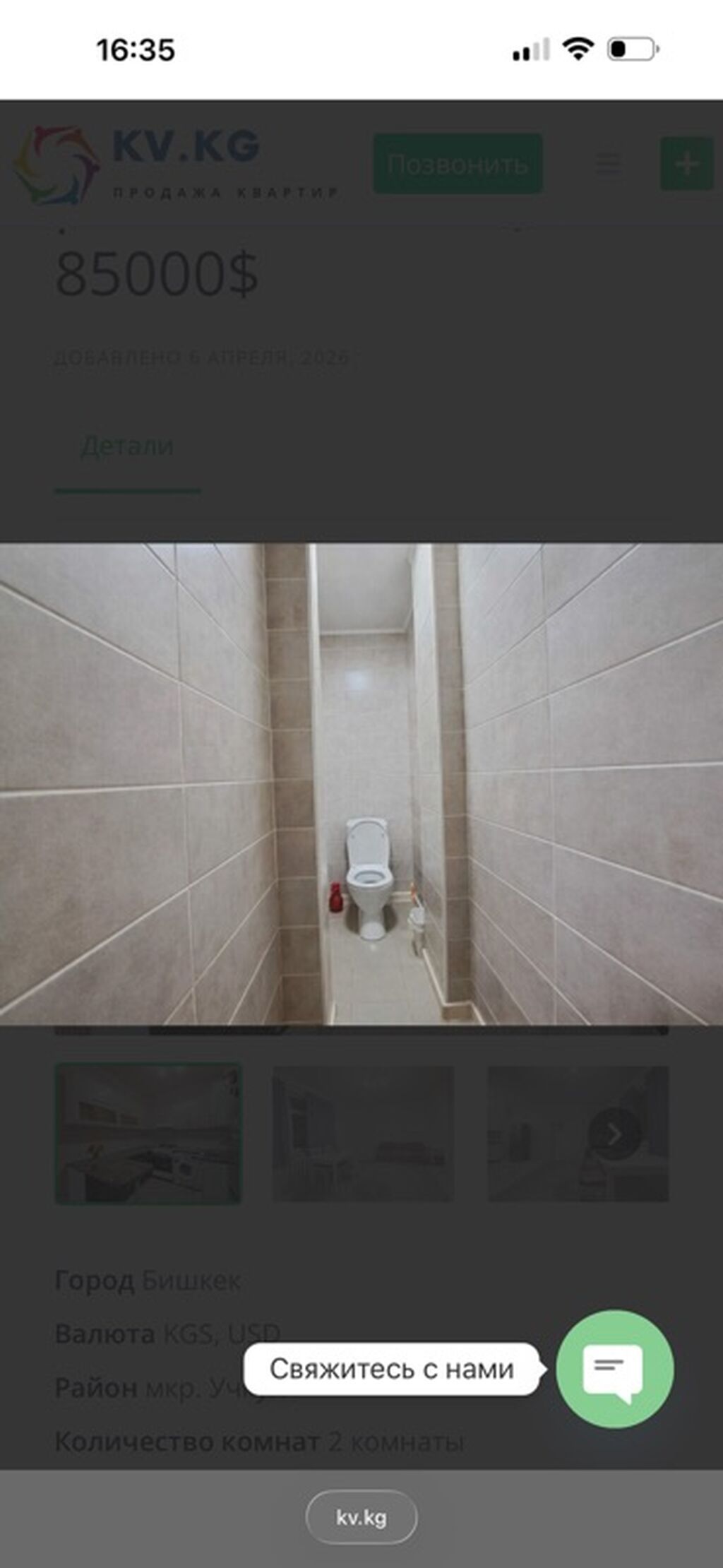Switch to the Детали tab
Screen dimensions: 723x1568
[127, 446]
